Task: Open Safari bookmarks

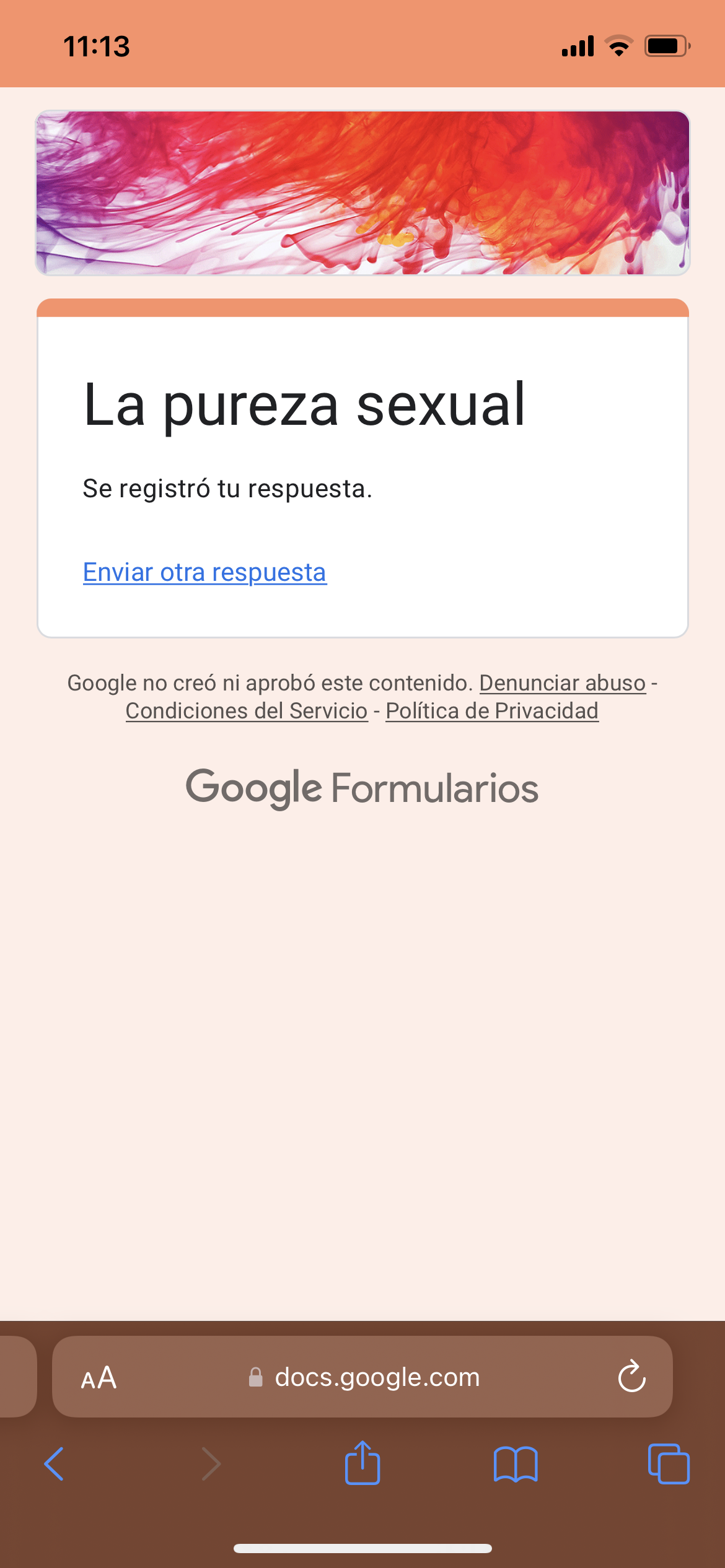Action: 516,1464
